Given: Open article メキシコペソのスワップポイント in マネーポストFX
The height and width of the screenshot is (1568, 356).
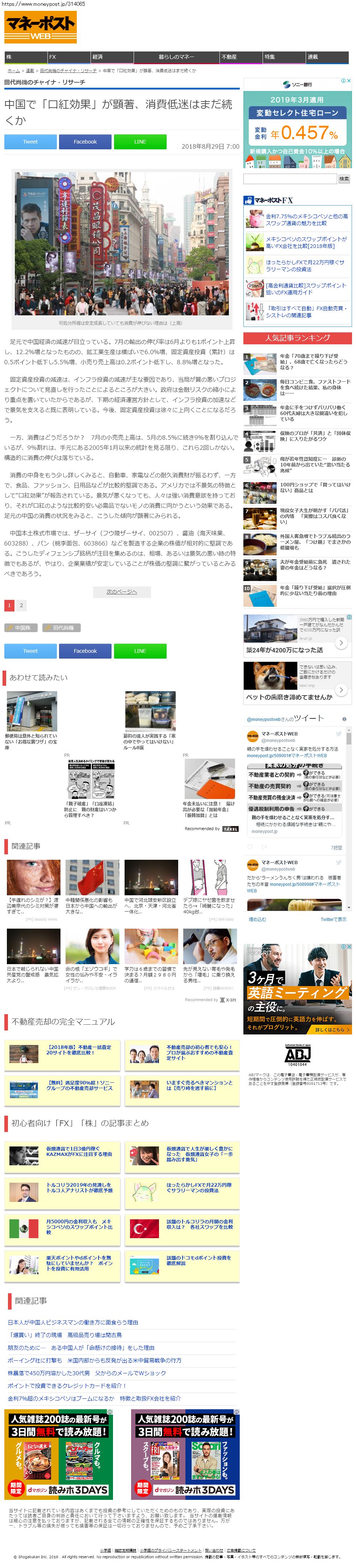Looking at the screenshot, I should pos(307,242).
